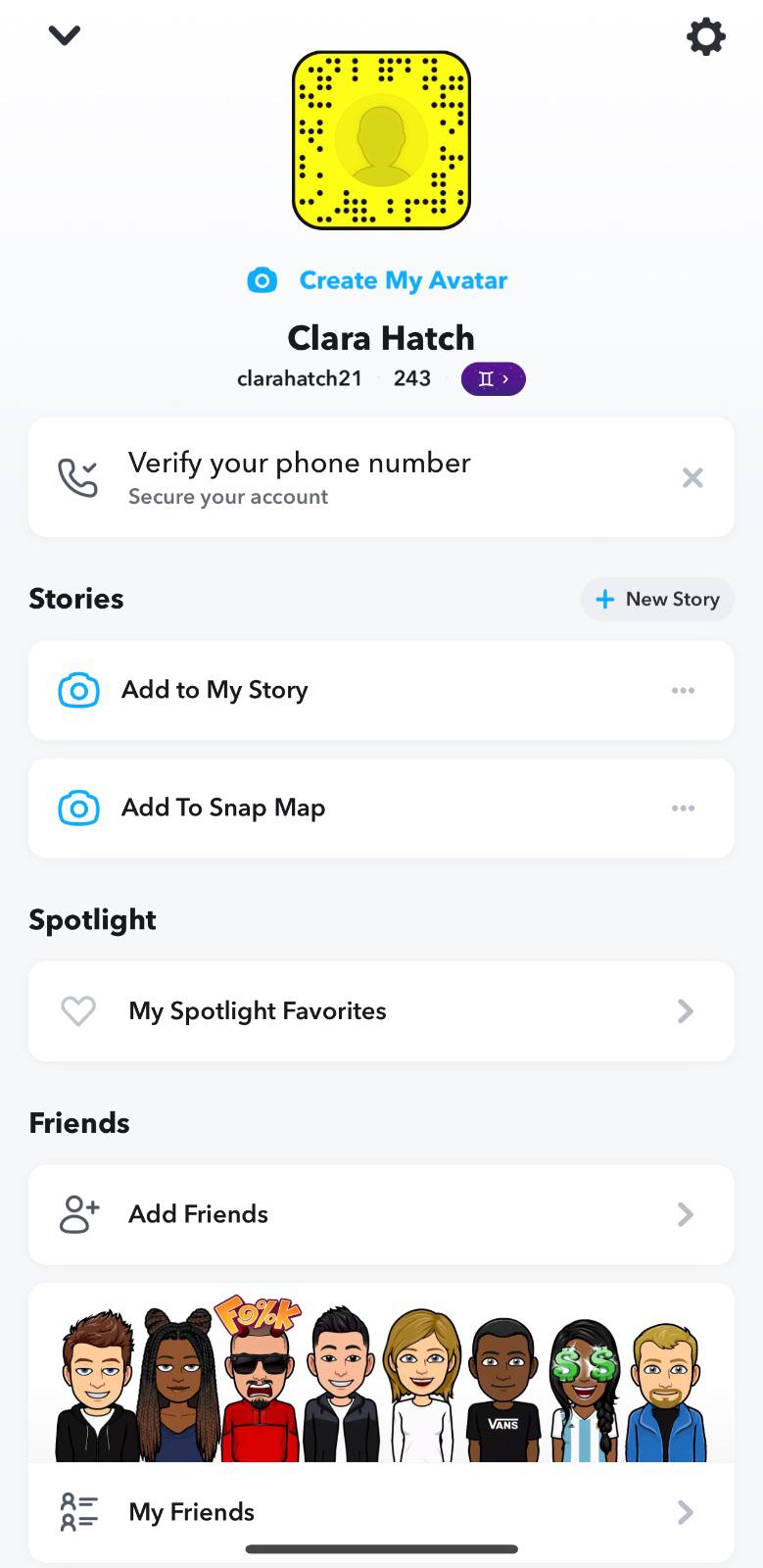
Task: Open the purple Gemini zodiac badge
Action: (493, 378)
